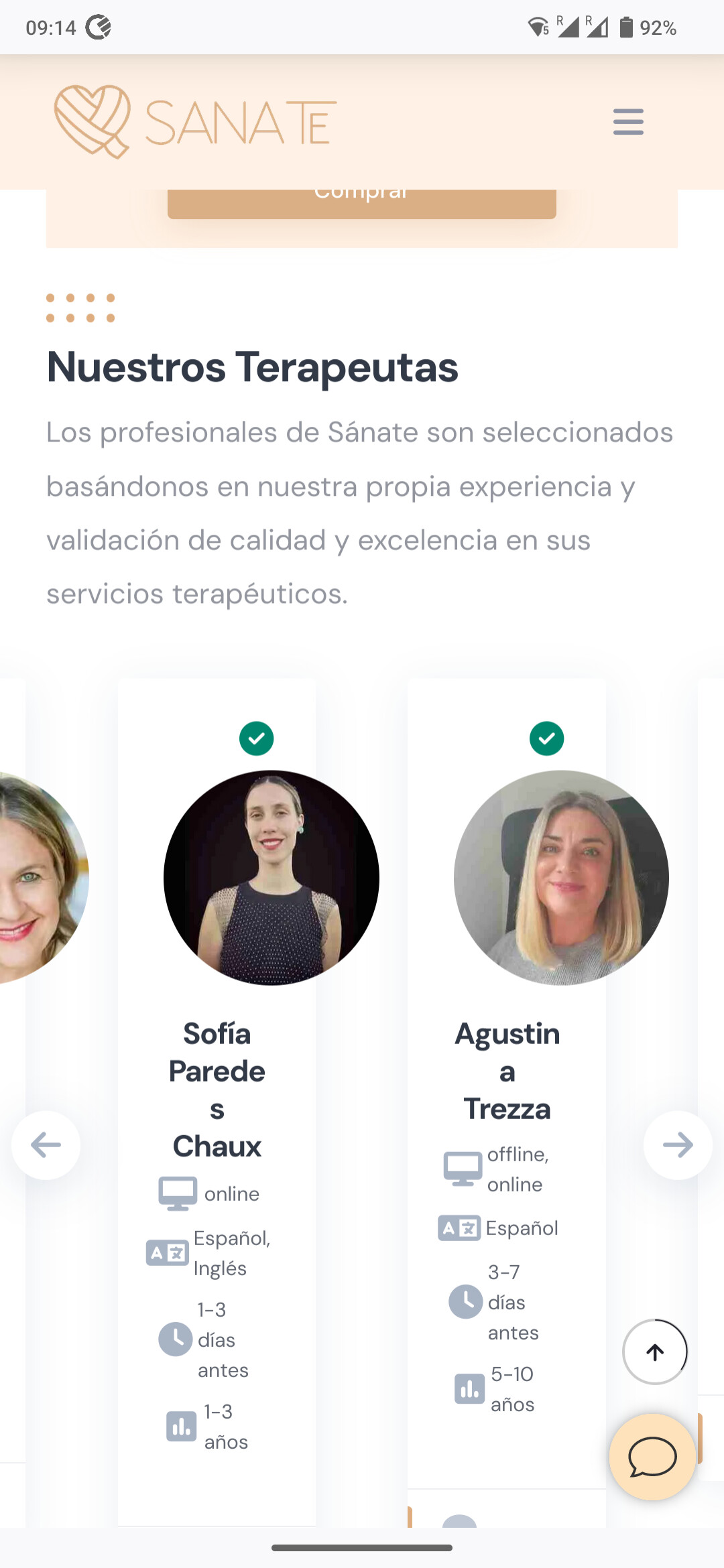Open the hamburger menu
Image resolution: width=724 pixels, height=1568 pixels.
pyautogui.click(x=628, y=122)
